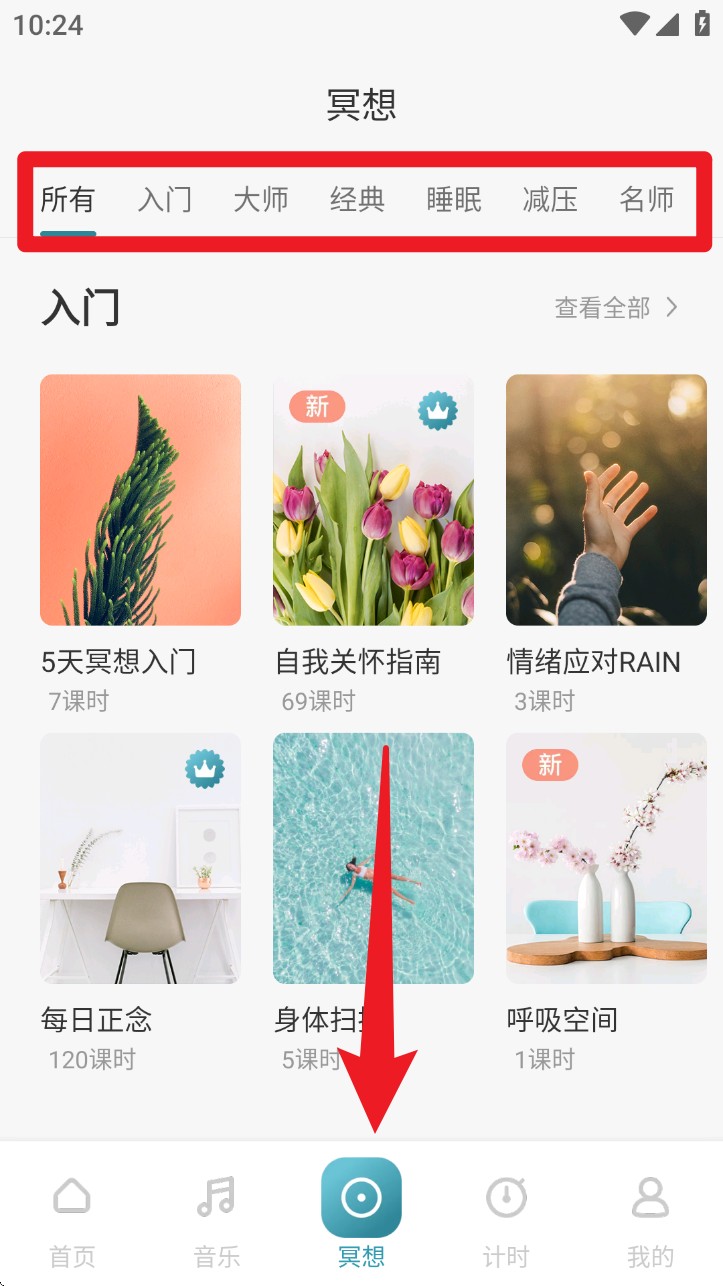Viewport: 723px width, 1286px height.
Task: Open the 5天冥想入门 course
Action: (140, 500)
